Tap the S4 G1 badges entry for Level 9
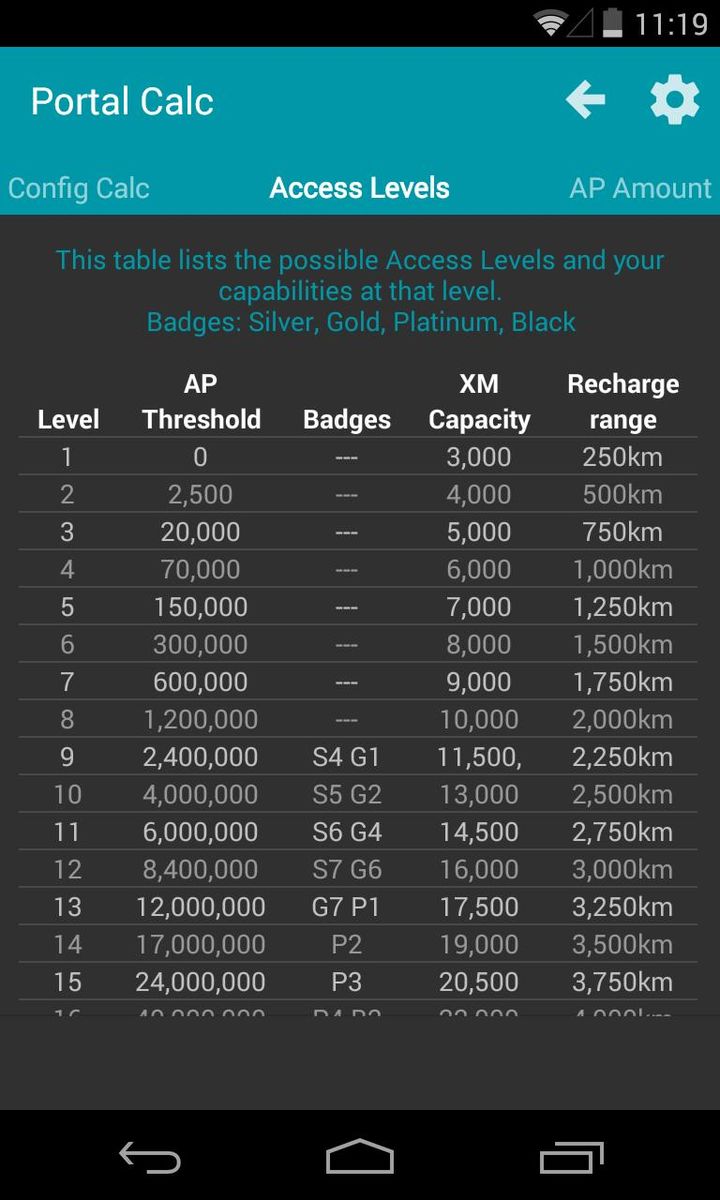The image size is (720, 1200). [346, 757]
